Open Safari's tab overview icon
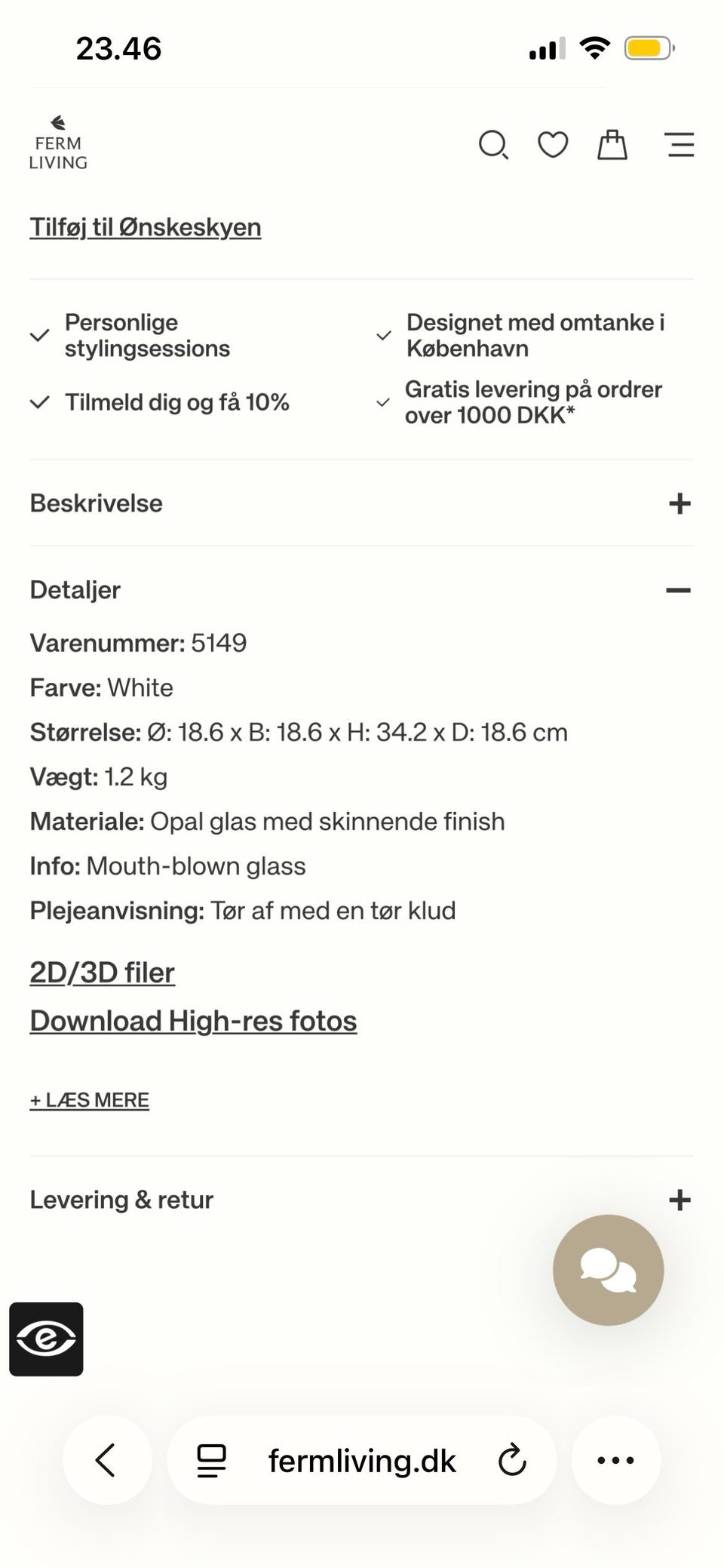 (x=212, y=1460)
